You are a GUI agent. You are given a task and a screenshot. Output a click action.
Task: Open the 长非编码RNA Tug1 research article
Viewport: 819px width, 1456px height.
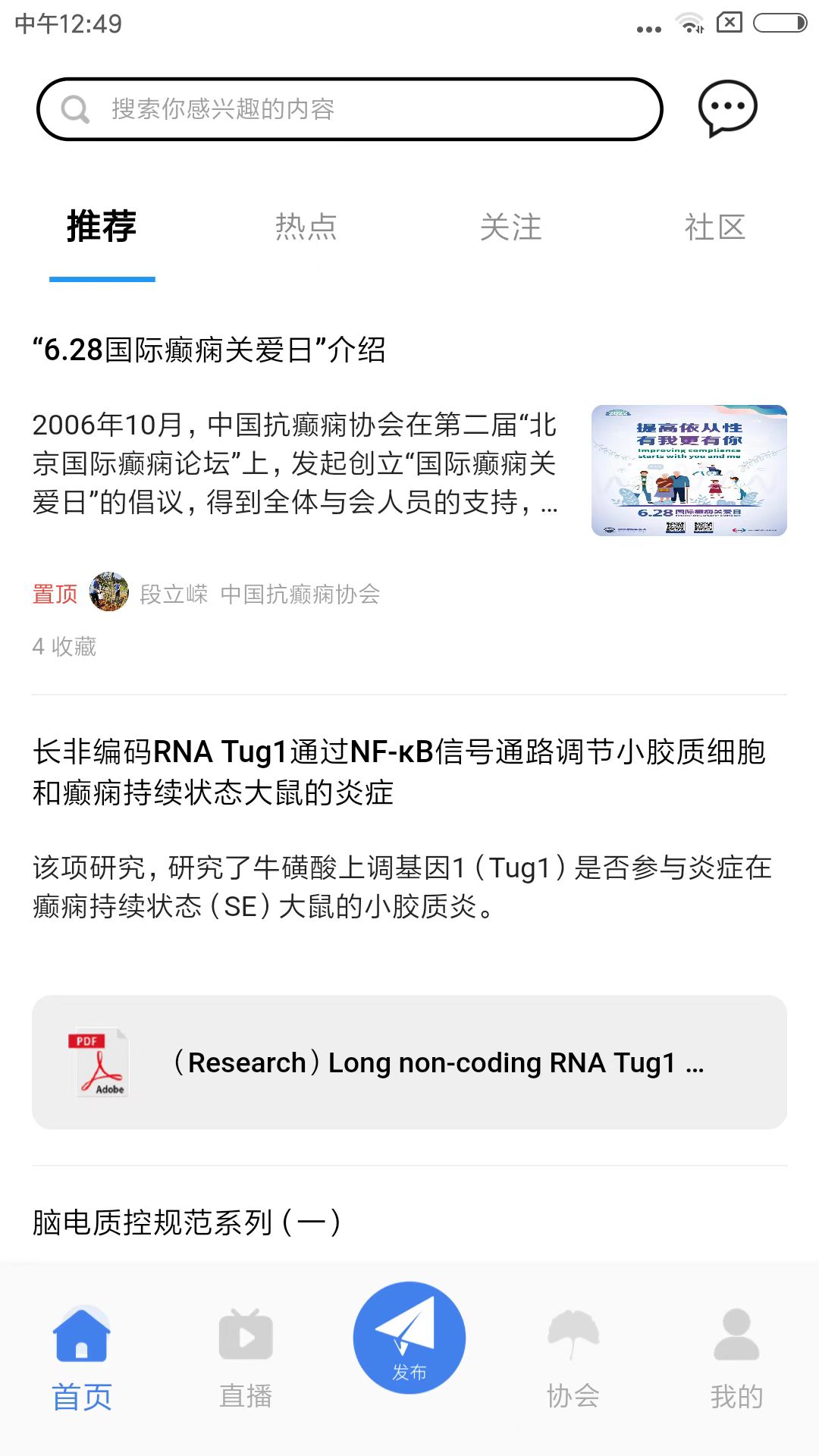pos(399,772)
